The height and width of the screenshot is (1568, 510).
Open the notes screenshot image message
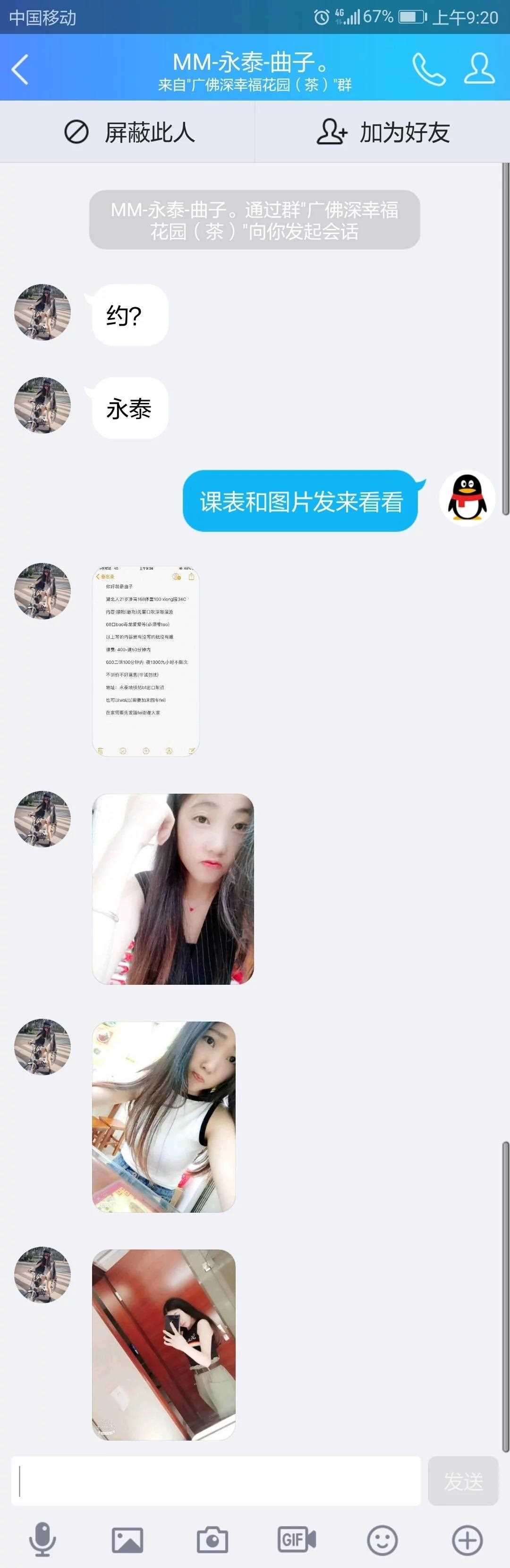(145, 661)
